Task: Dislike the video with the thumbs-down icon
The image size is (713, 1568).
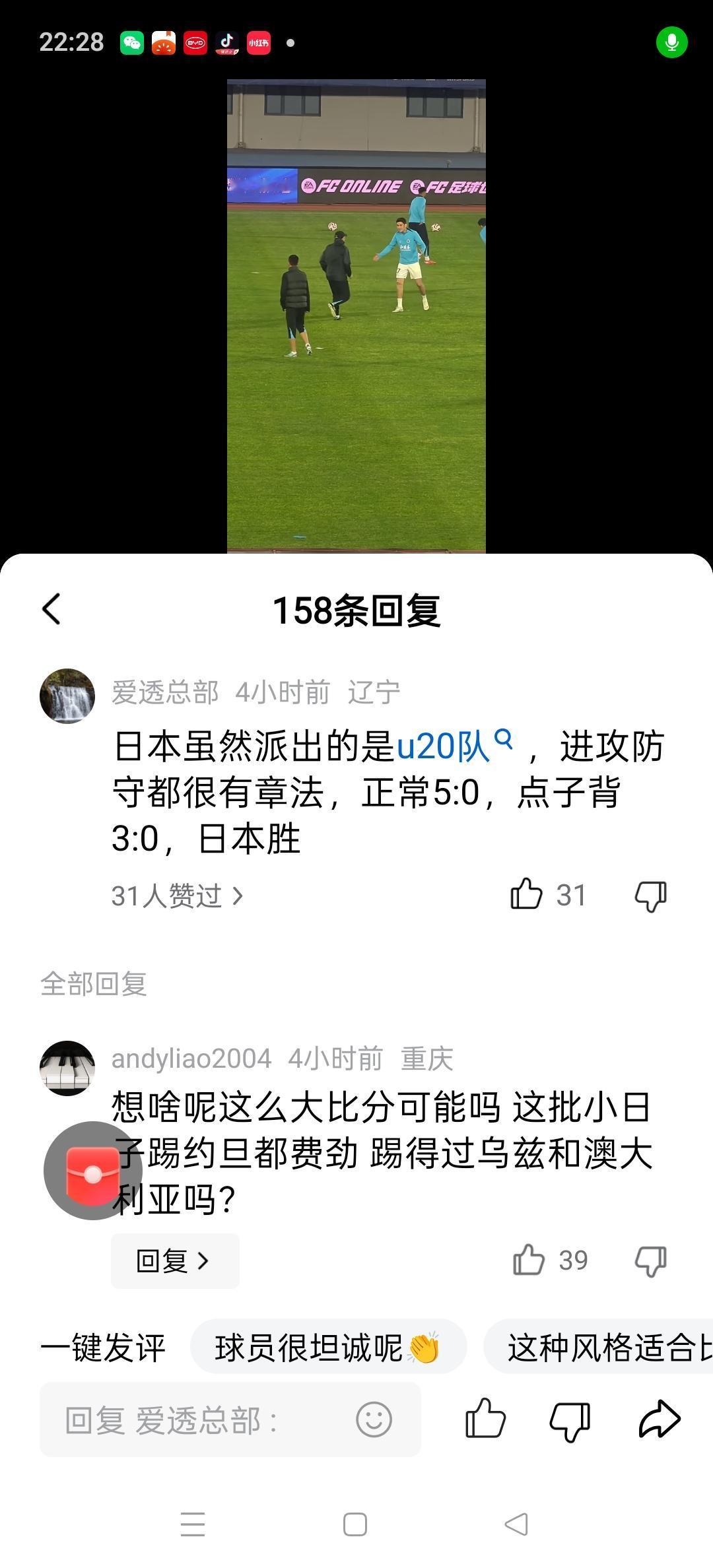Action: click(569, 1418)
